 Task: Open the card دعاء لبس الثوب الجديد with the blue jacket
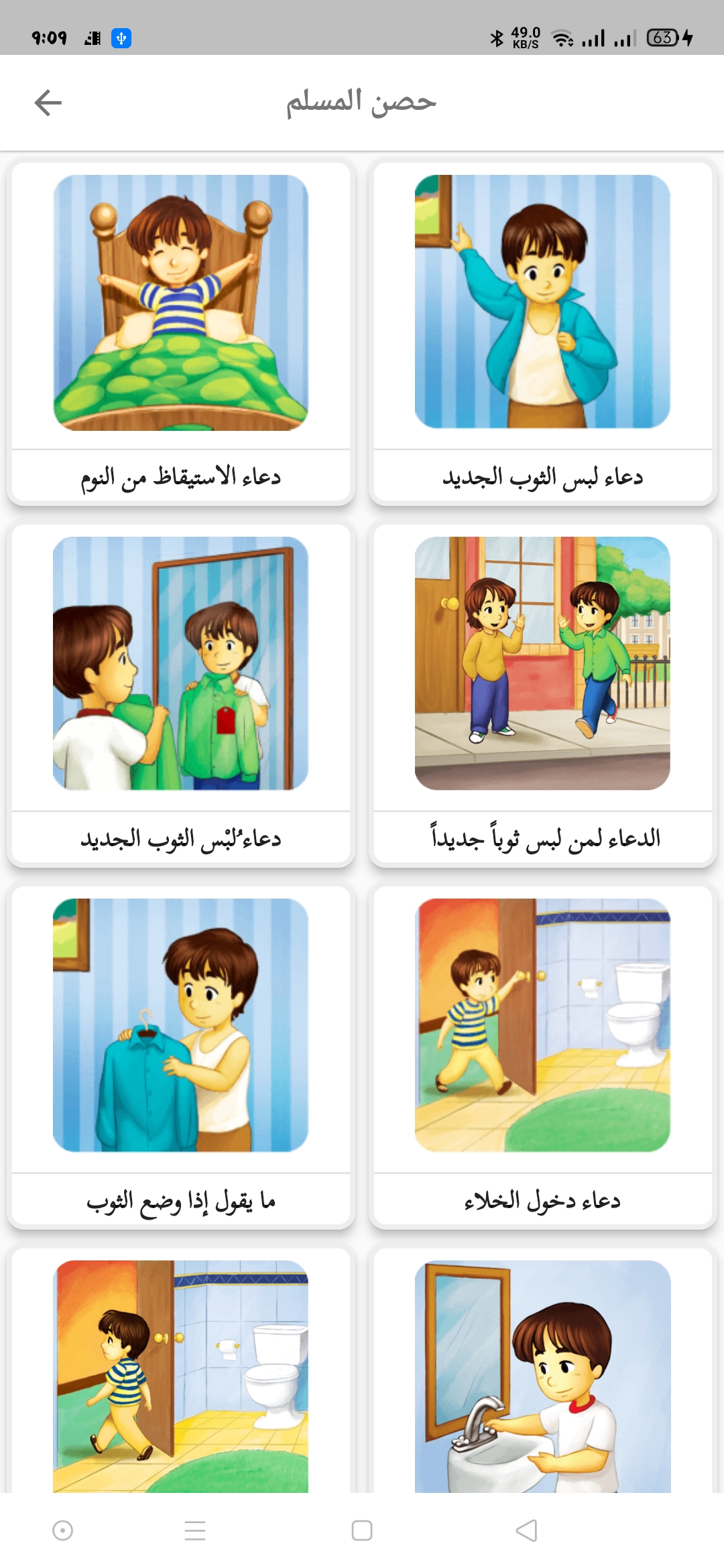pos(542,333)
